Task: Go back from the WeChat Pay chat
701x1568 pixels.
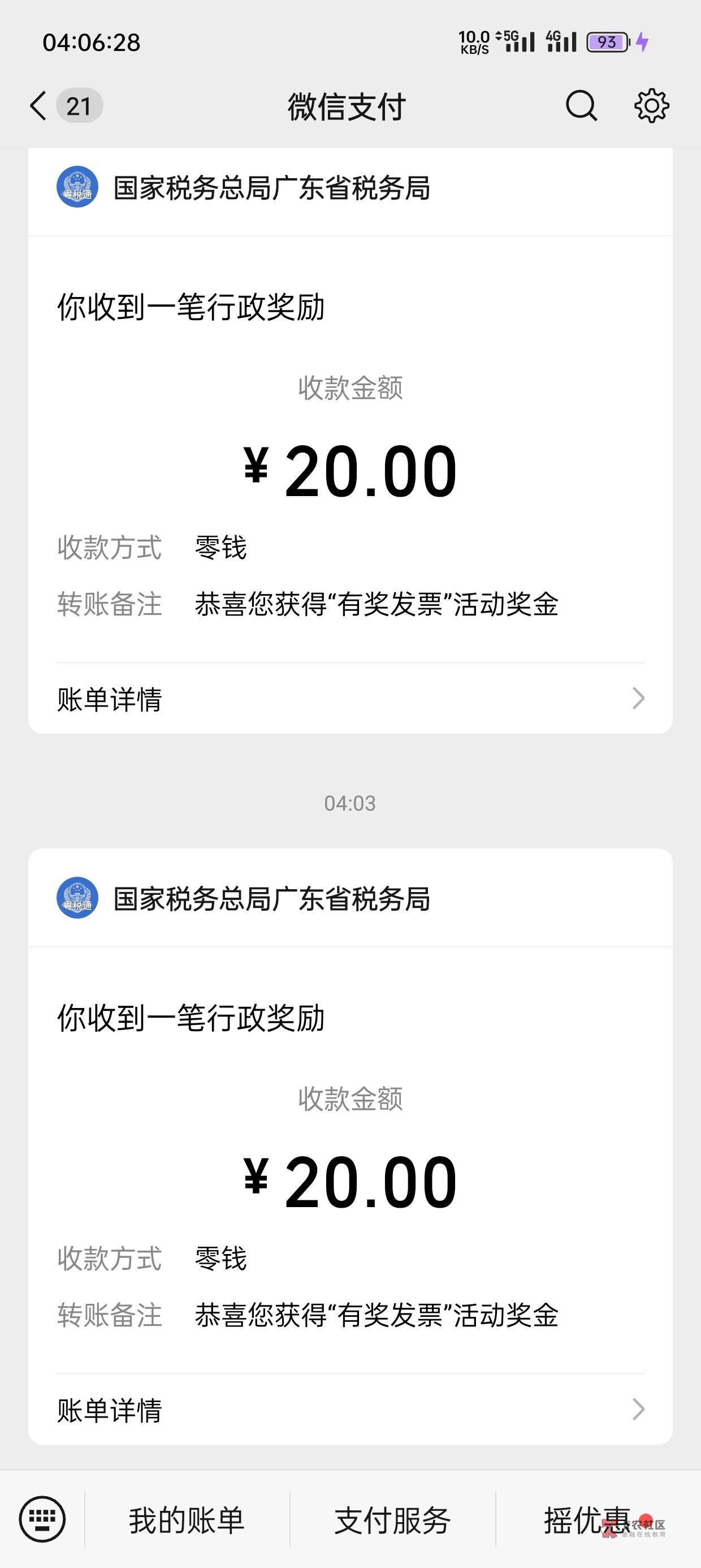Action: [38, 106]
